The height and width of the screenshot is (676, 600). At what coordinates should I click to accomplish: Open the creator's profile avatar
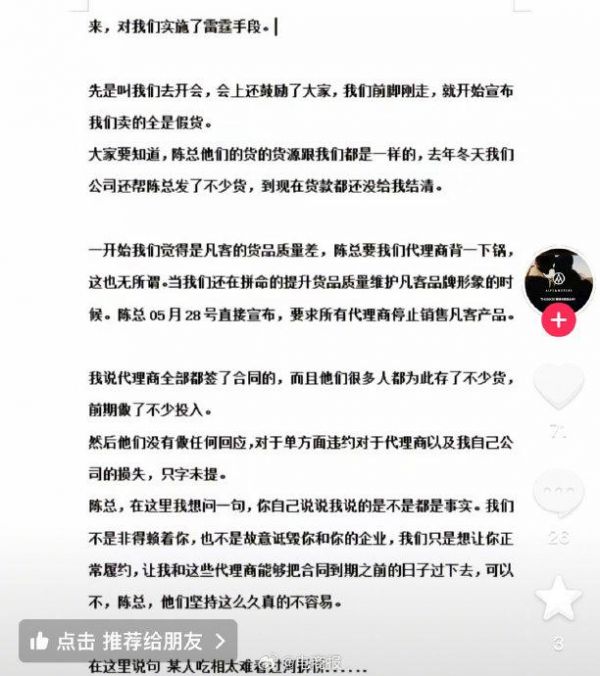click(x=558, y=282)
